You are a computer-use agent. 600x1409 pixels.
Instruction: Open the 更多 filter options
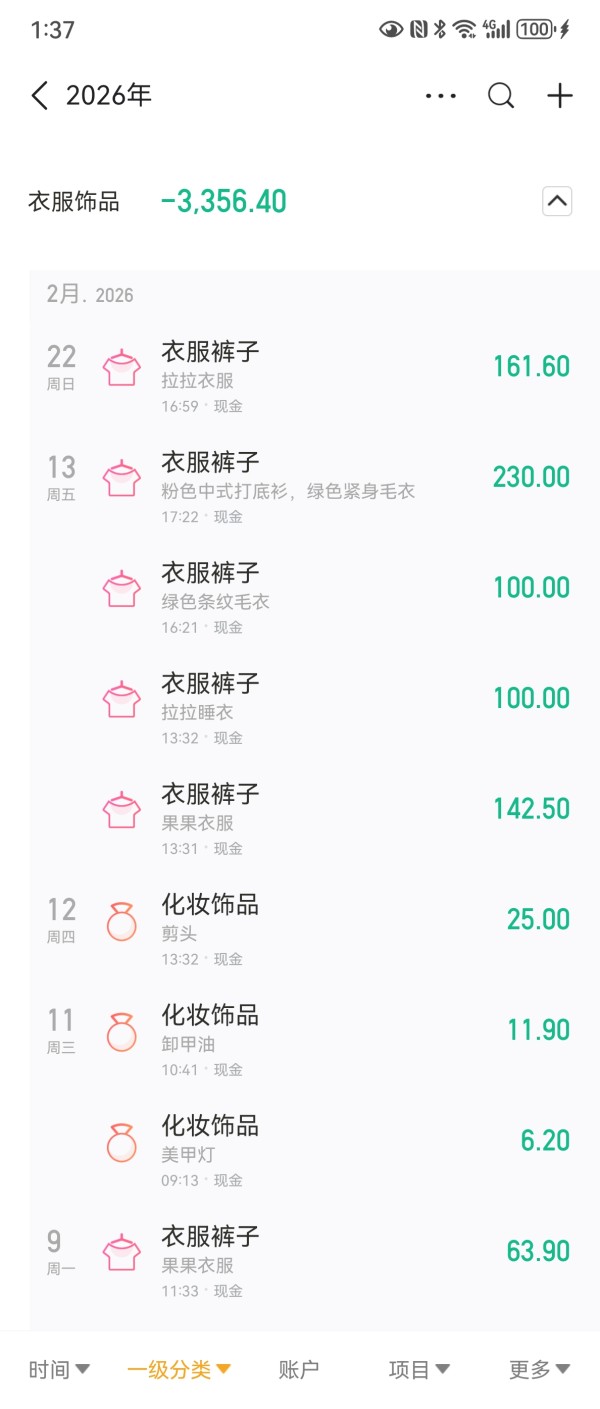coord(539,1369)
